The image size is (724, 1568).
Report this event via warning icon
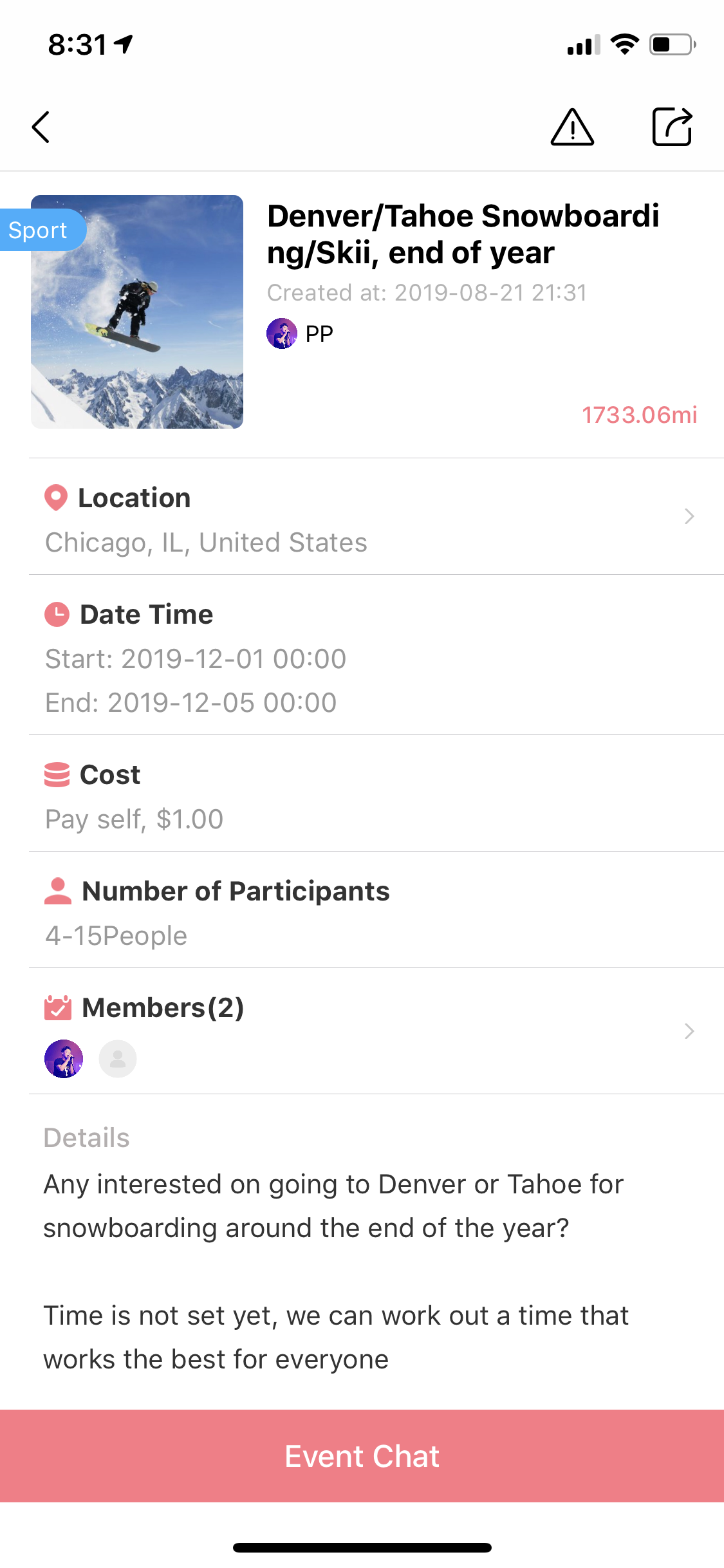click(x=572, y=127)
